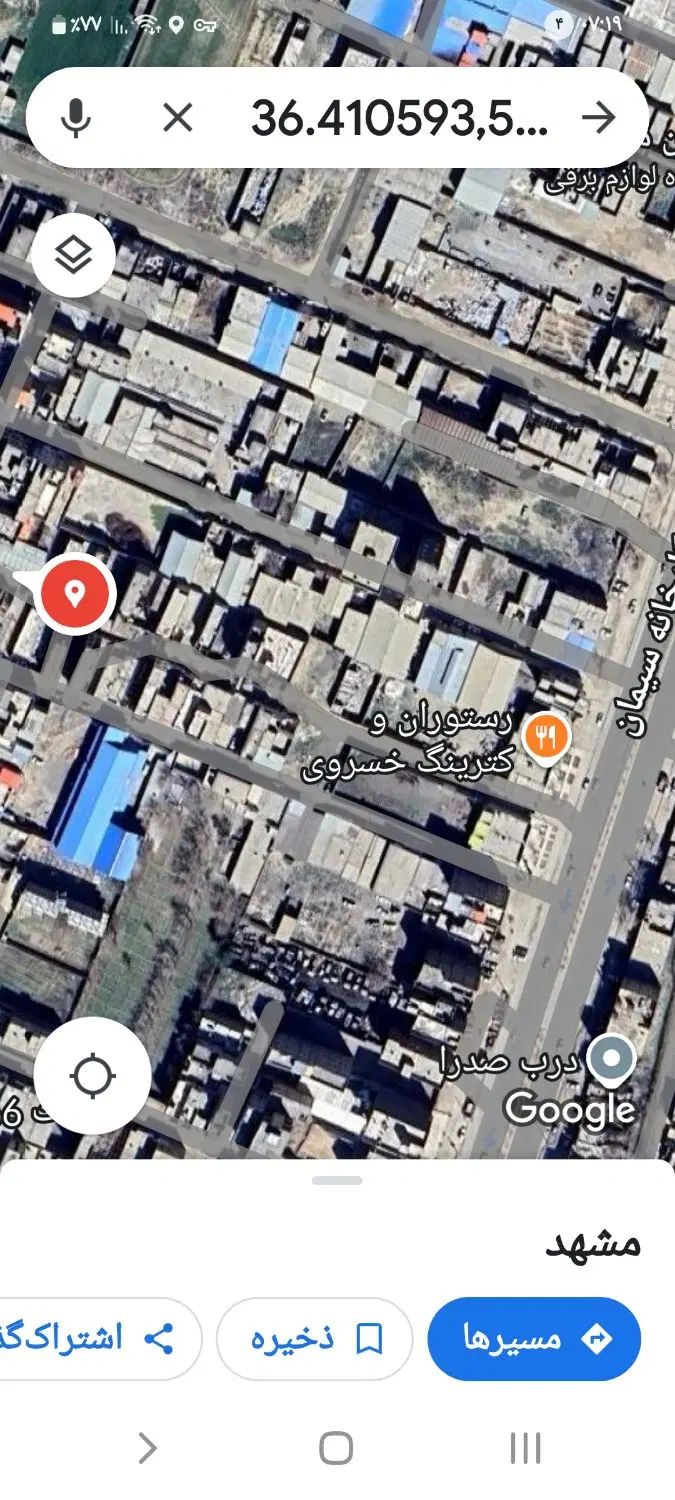Go back using the arrow in search bar
Viewport: 675px width, 1500px height.
tap(599, 118)
